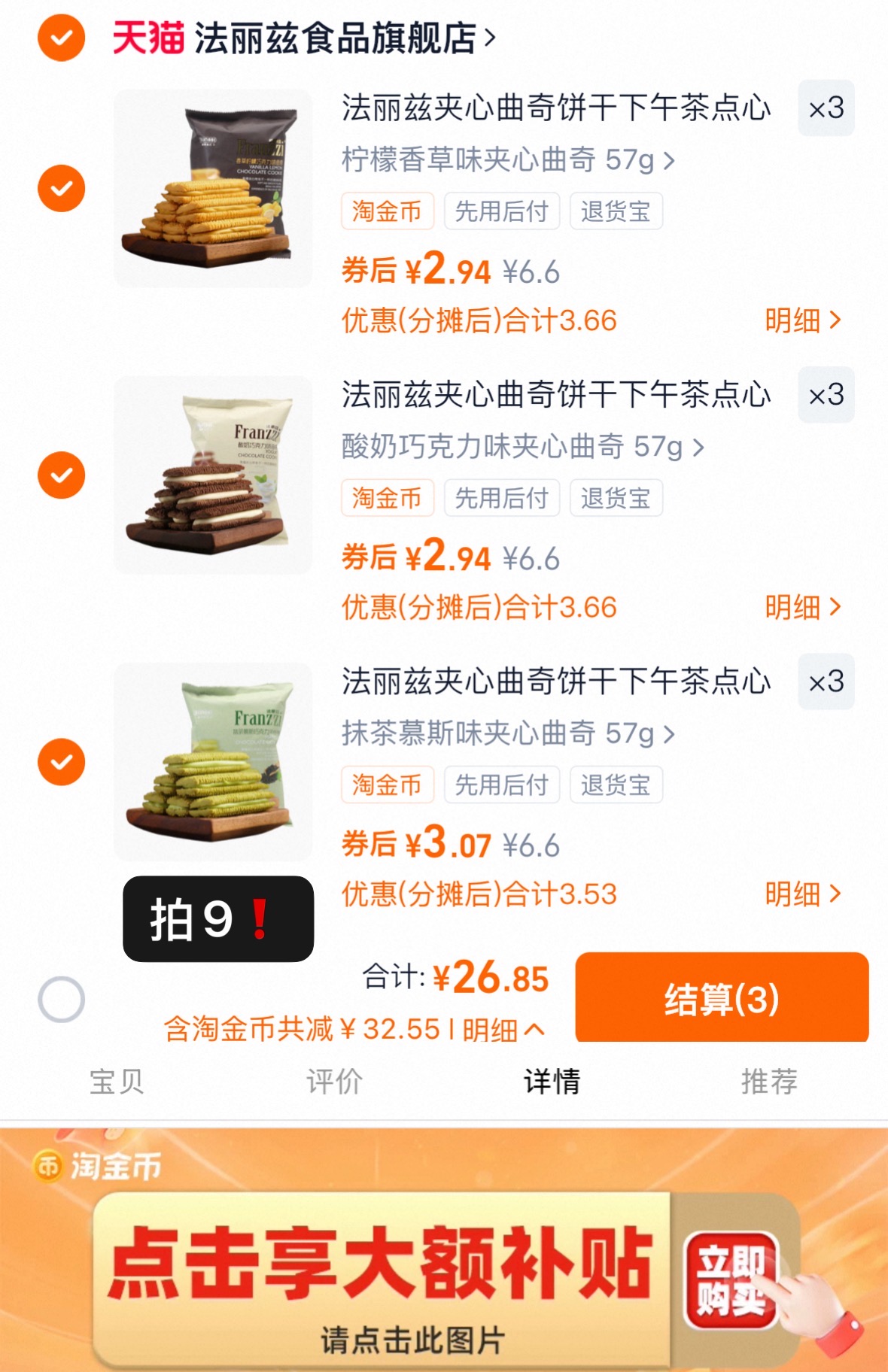Click the 退货宝 badge on matcha mousse cookies
Viewport: 888px width, 1372px height.
coord(616,785)
